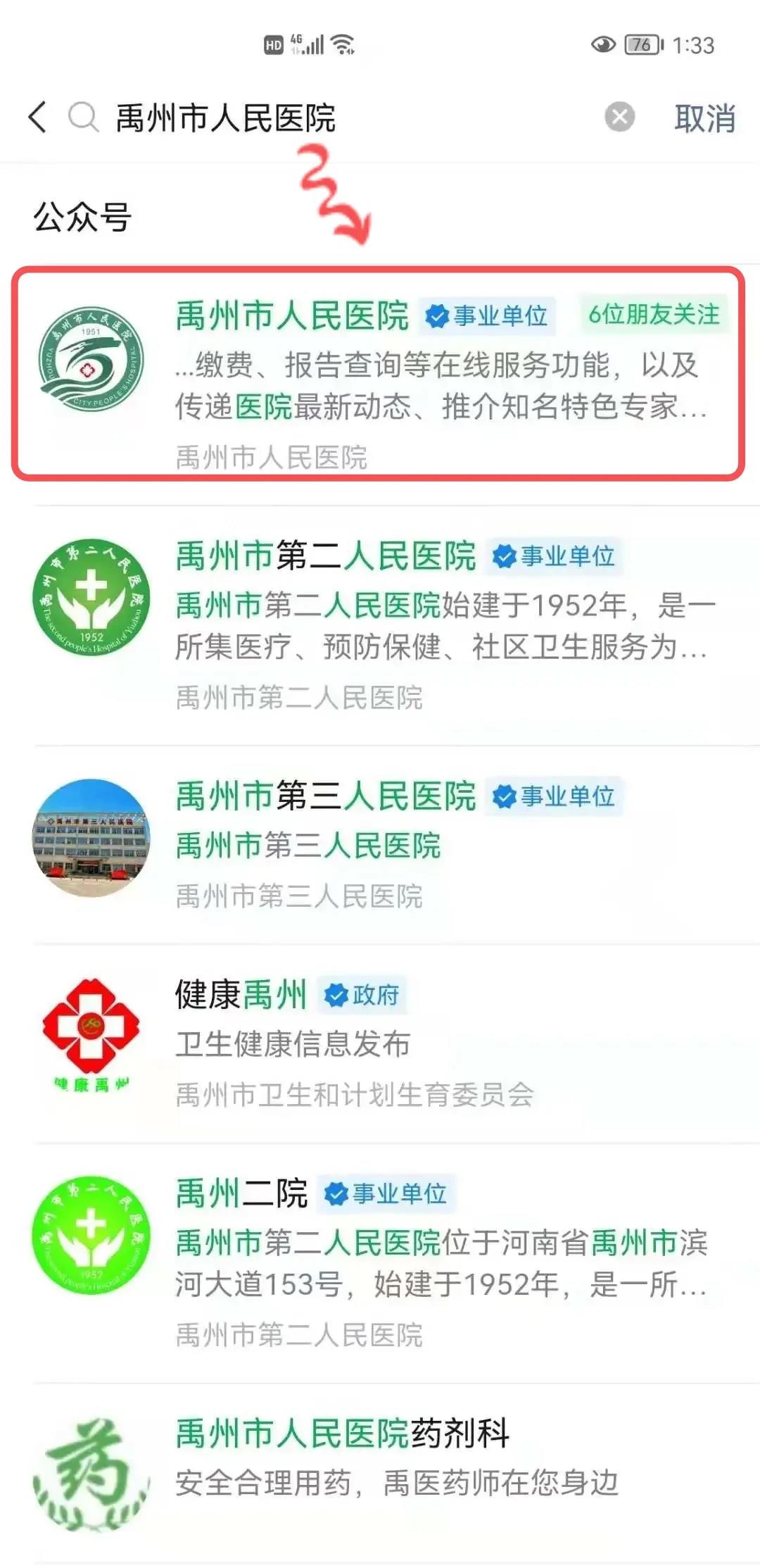
Task: Tap 取消 to cancel search
Action: coord(704,118)
